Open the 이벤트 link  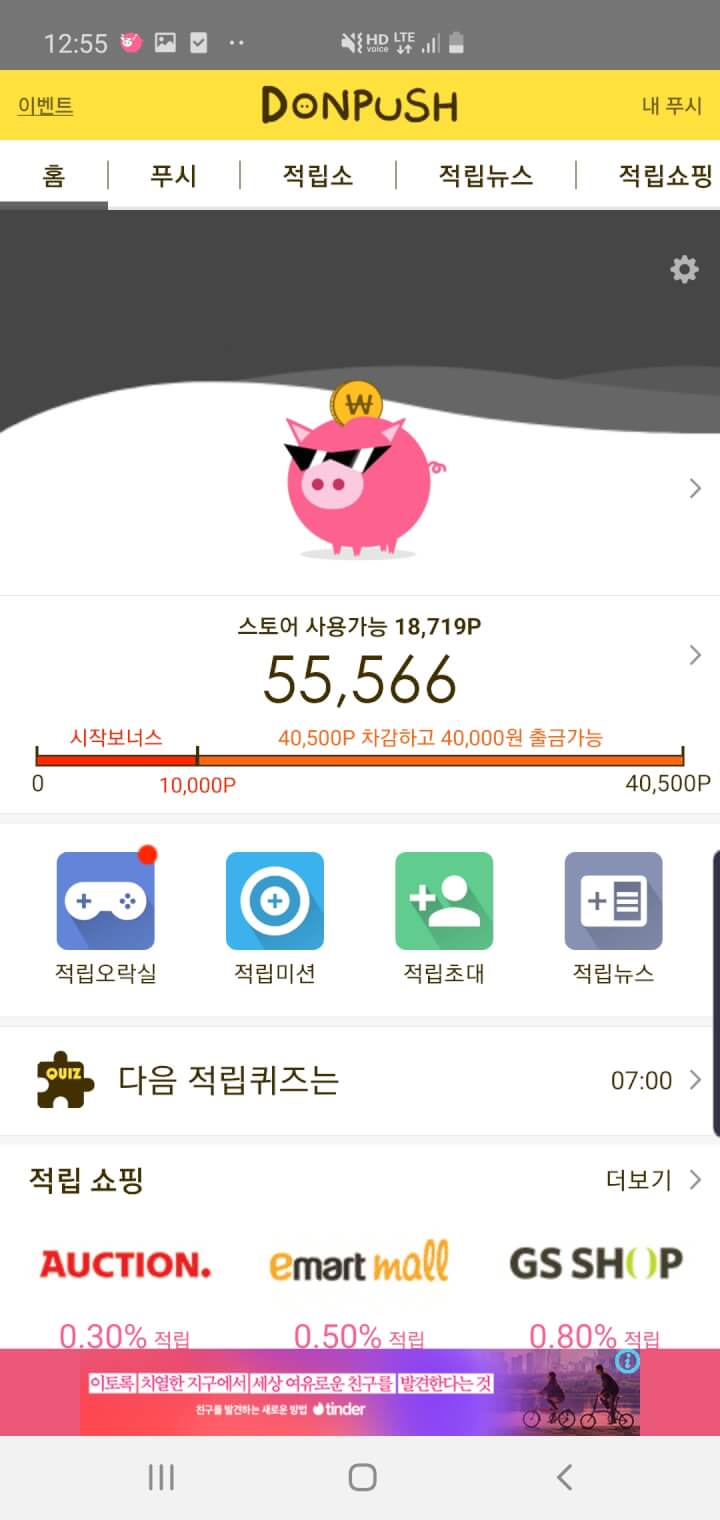(x=45, y=105)
